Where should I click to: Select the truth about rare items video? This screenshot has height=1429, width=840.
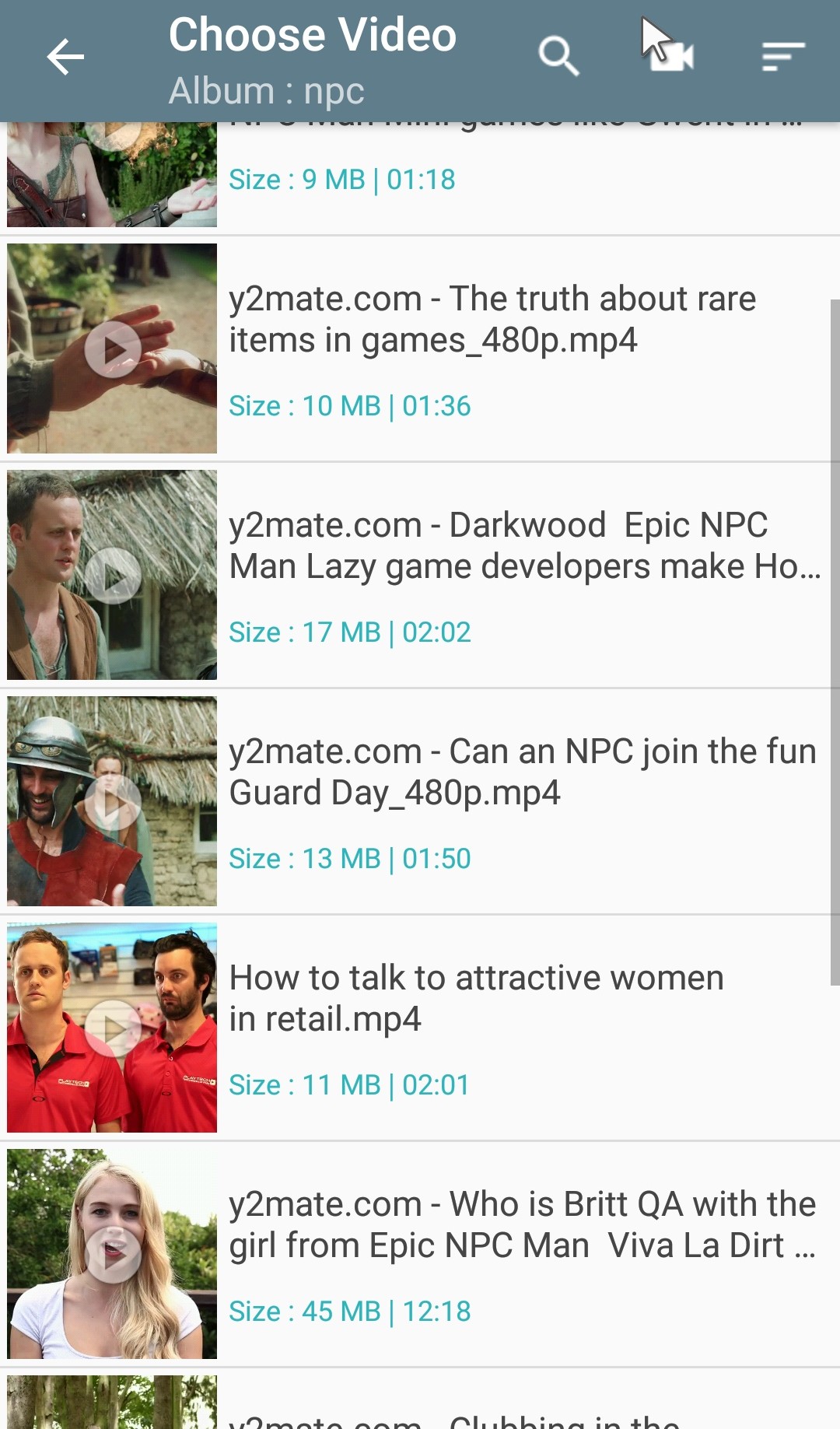tap(420, 348)
